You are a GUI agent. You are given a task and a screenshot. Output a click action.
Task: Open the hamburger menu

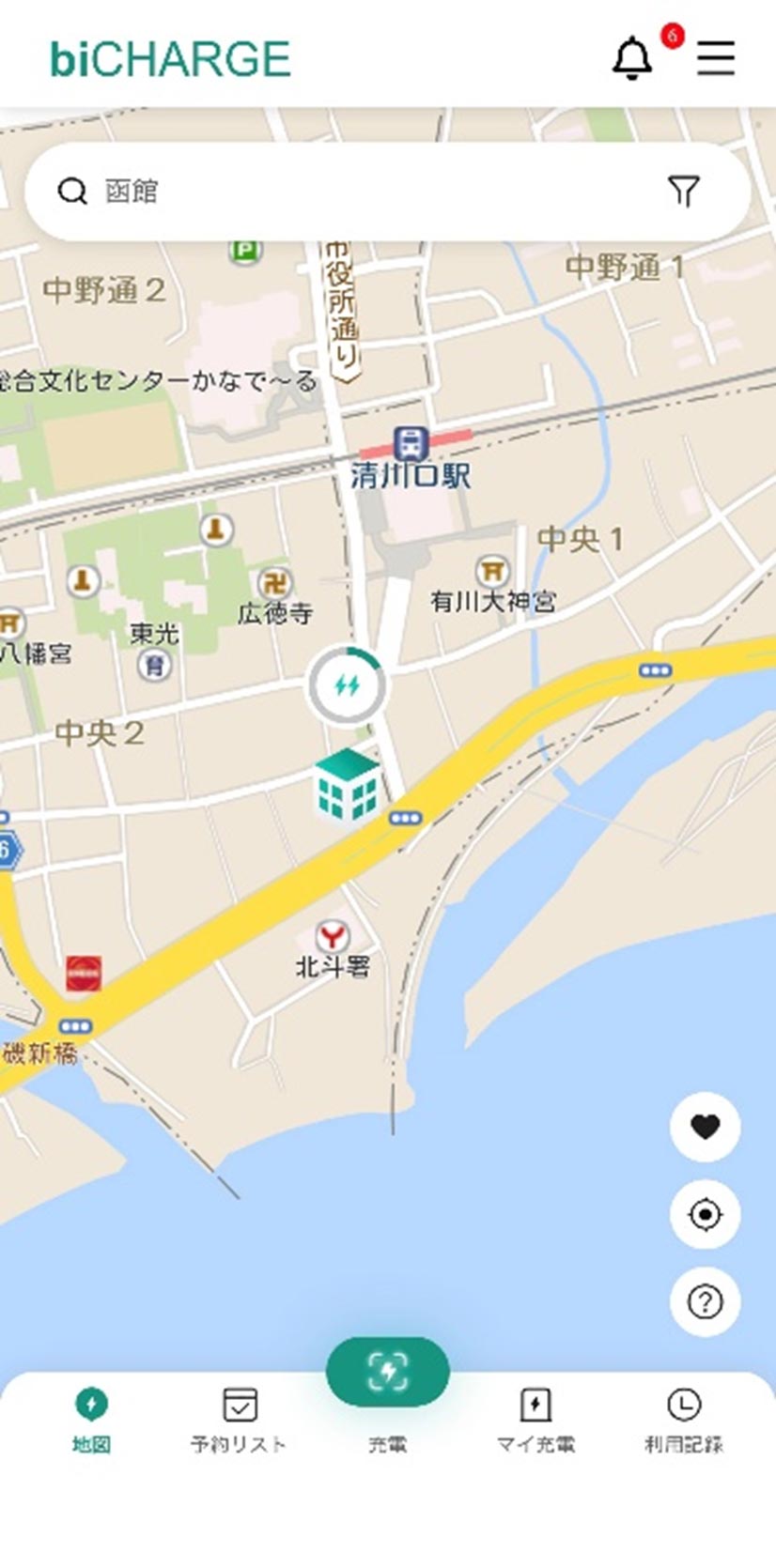(716, 59)
